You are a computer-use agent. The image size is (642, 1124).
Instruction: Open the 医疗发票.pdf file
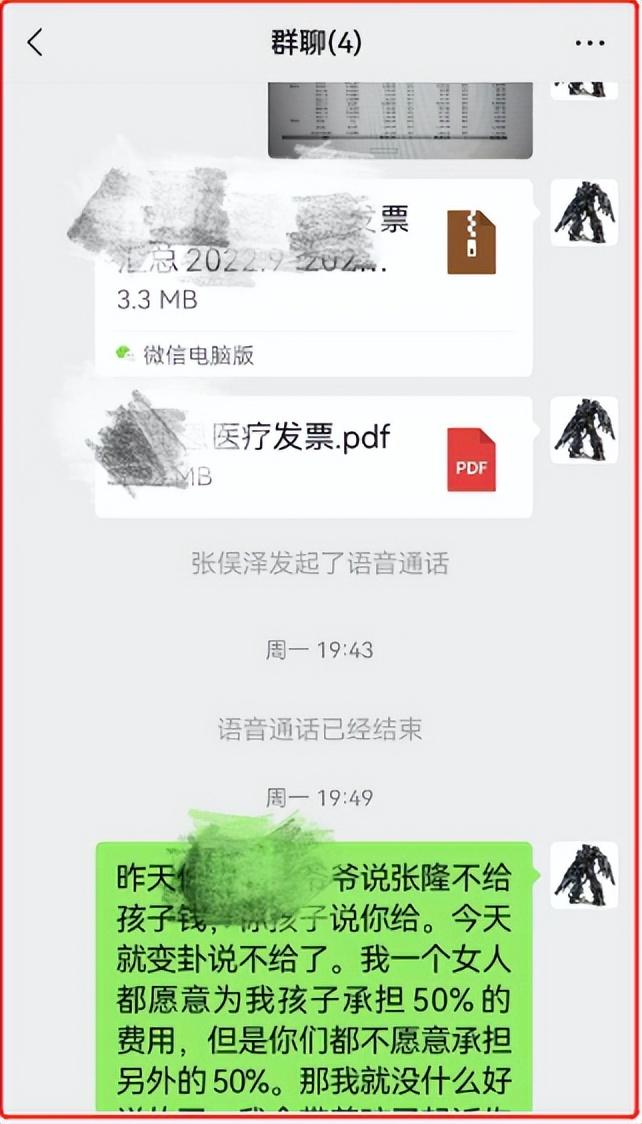click(x=314, y=457)
